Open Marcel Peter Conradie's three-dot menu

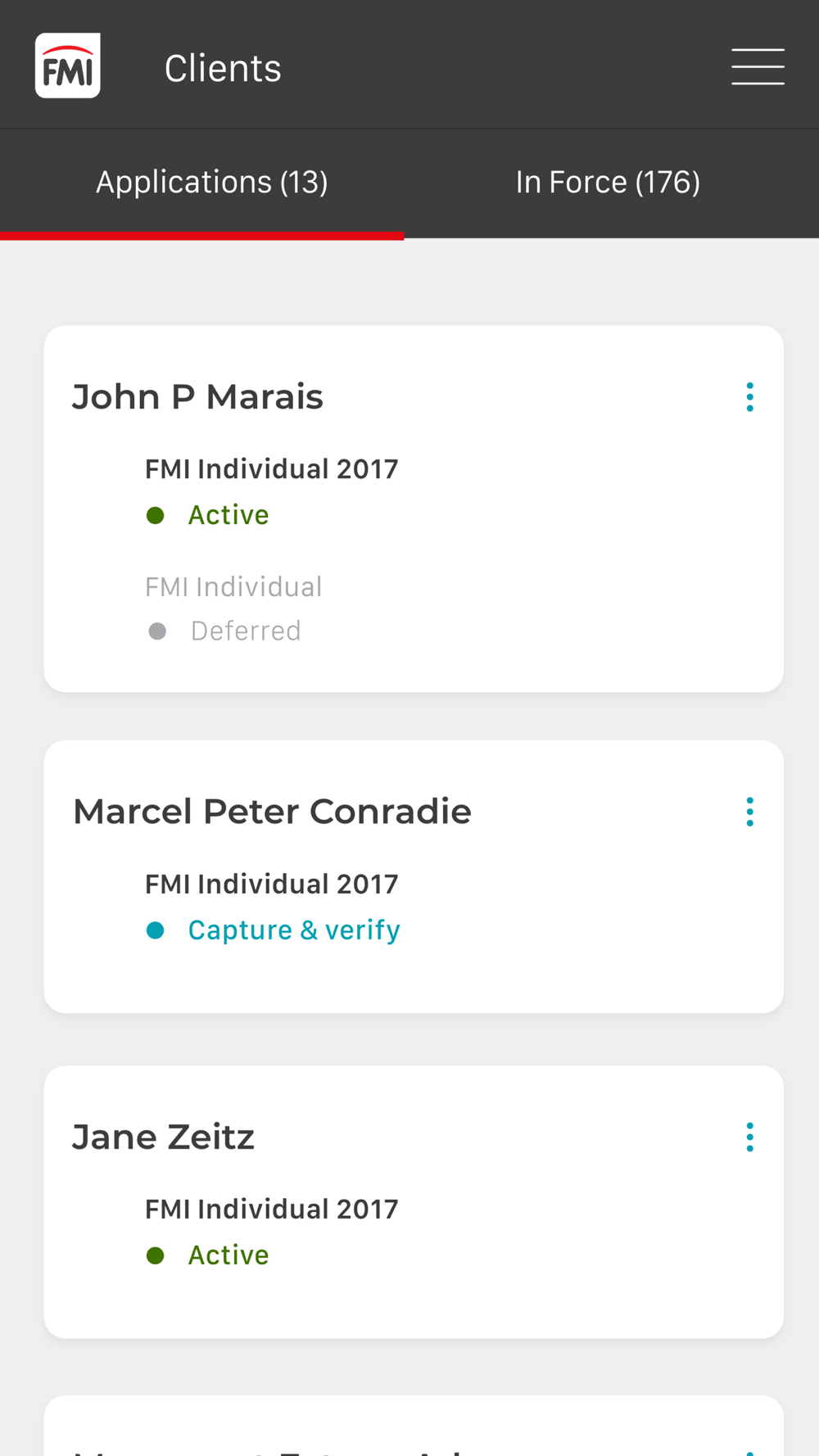(749, 812)
